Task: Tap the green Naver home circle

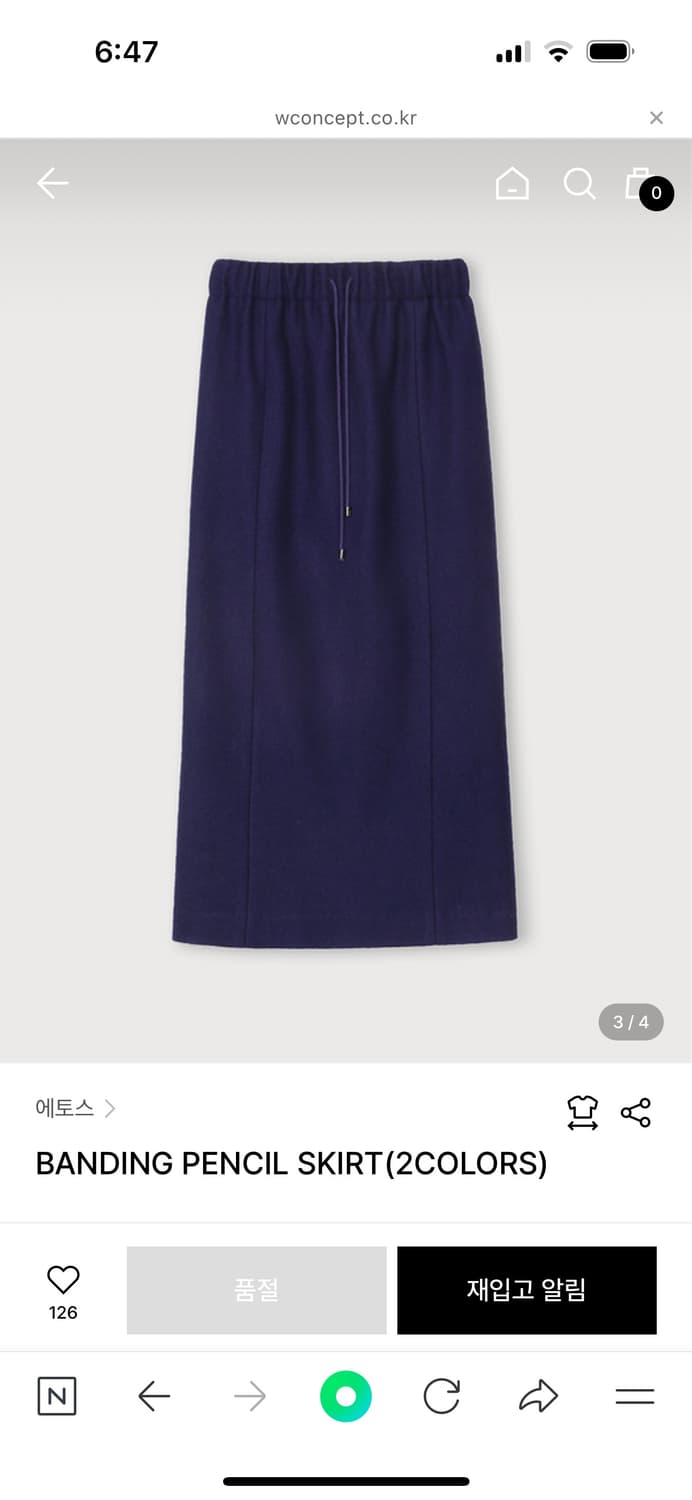Action: [x=346, y=1396]
